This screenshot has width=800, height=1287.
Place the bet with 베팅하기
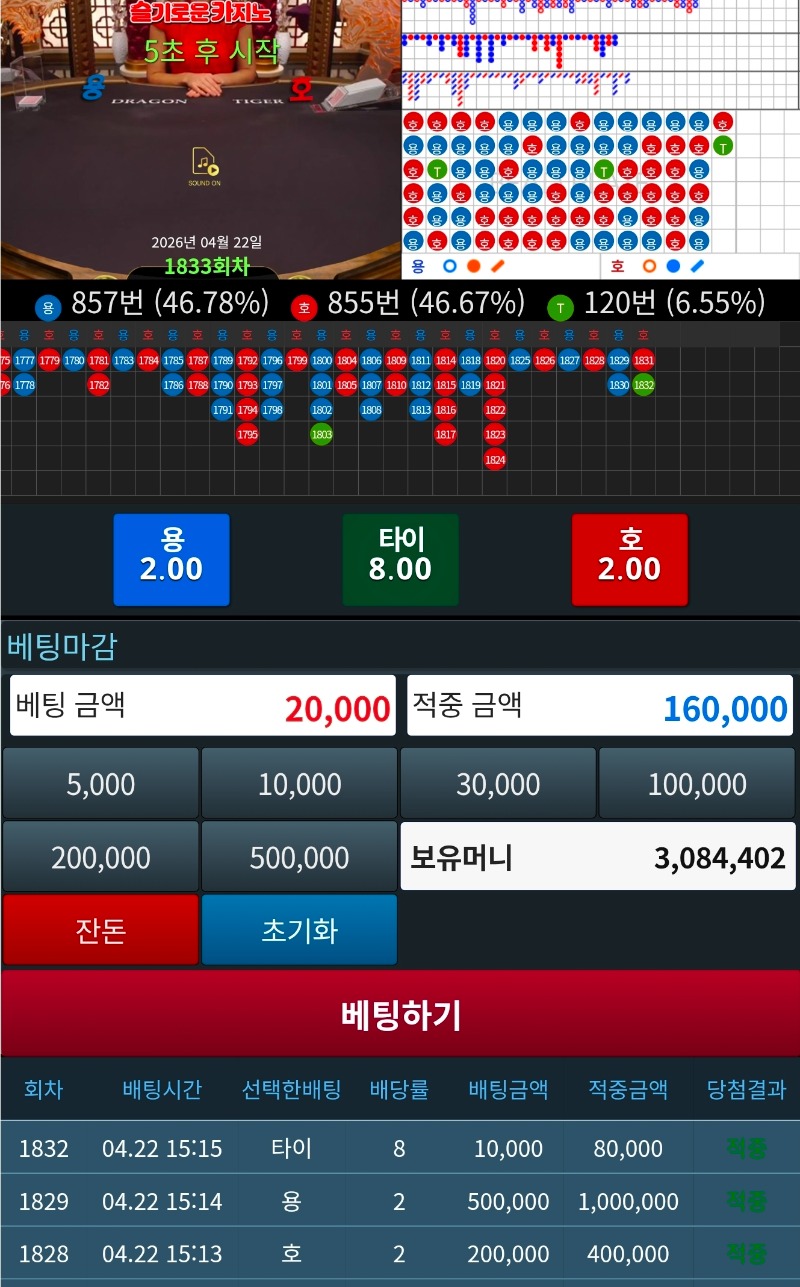click(400, 1014)
